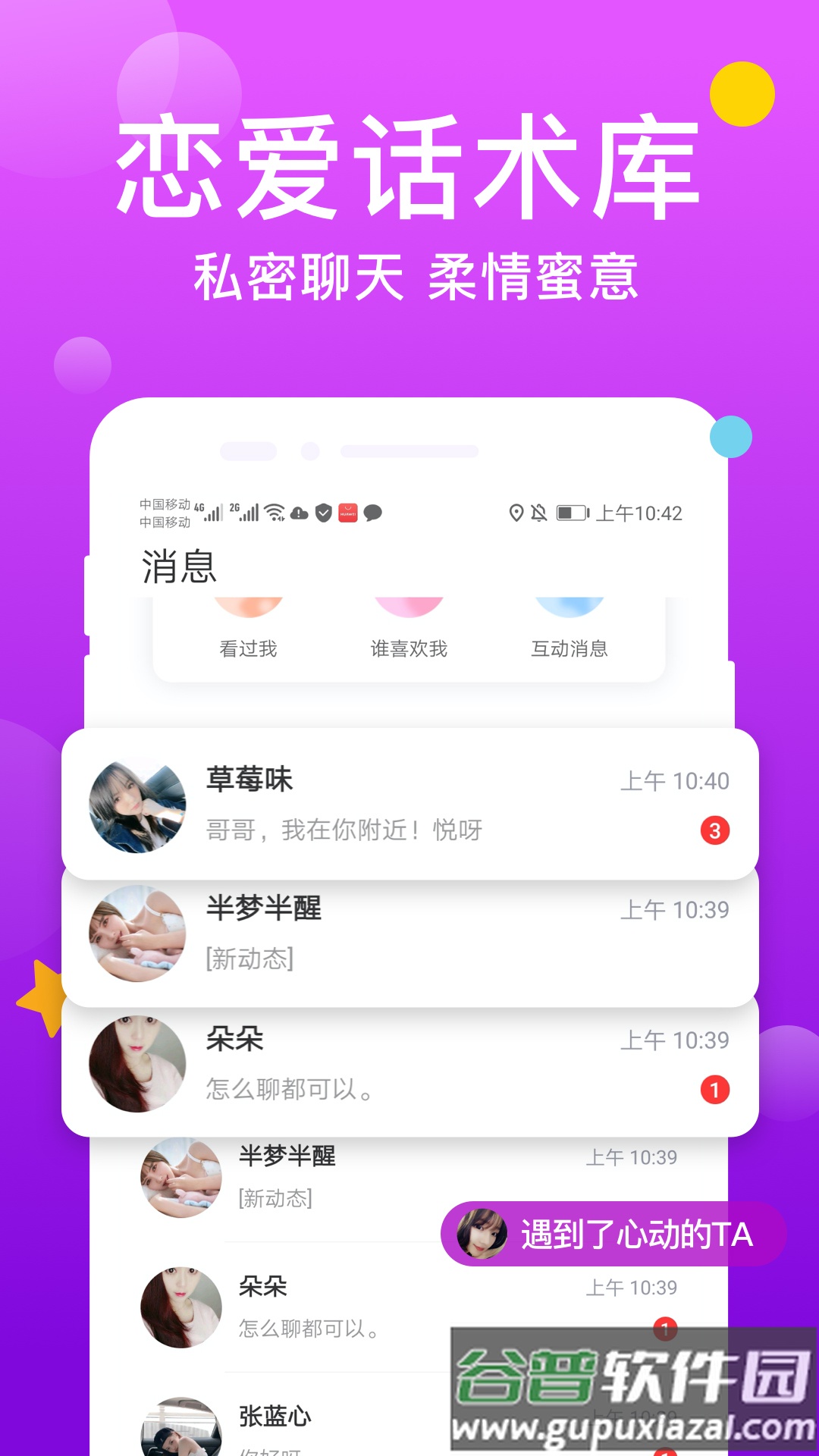
Task: Click the cloud download icon in the status bar
Action: (300, 513)
